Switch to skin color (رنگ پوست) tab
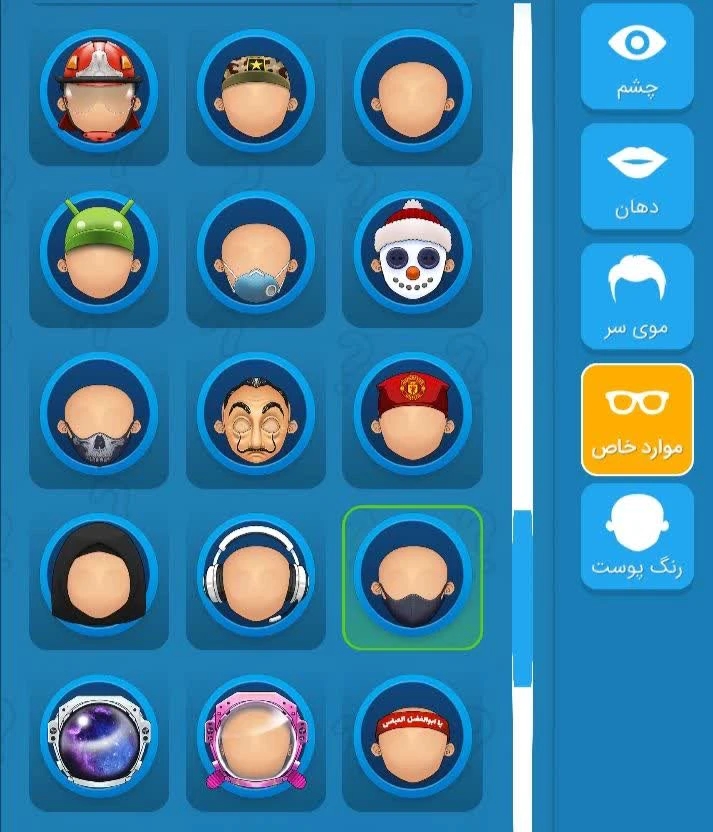The image size is (713, 832). (637, 537)
